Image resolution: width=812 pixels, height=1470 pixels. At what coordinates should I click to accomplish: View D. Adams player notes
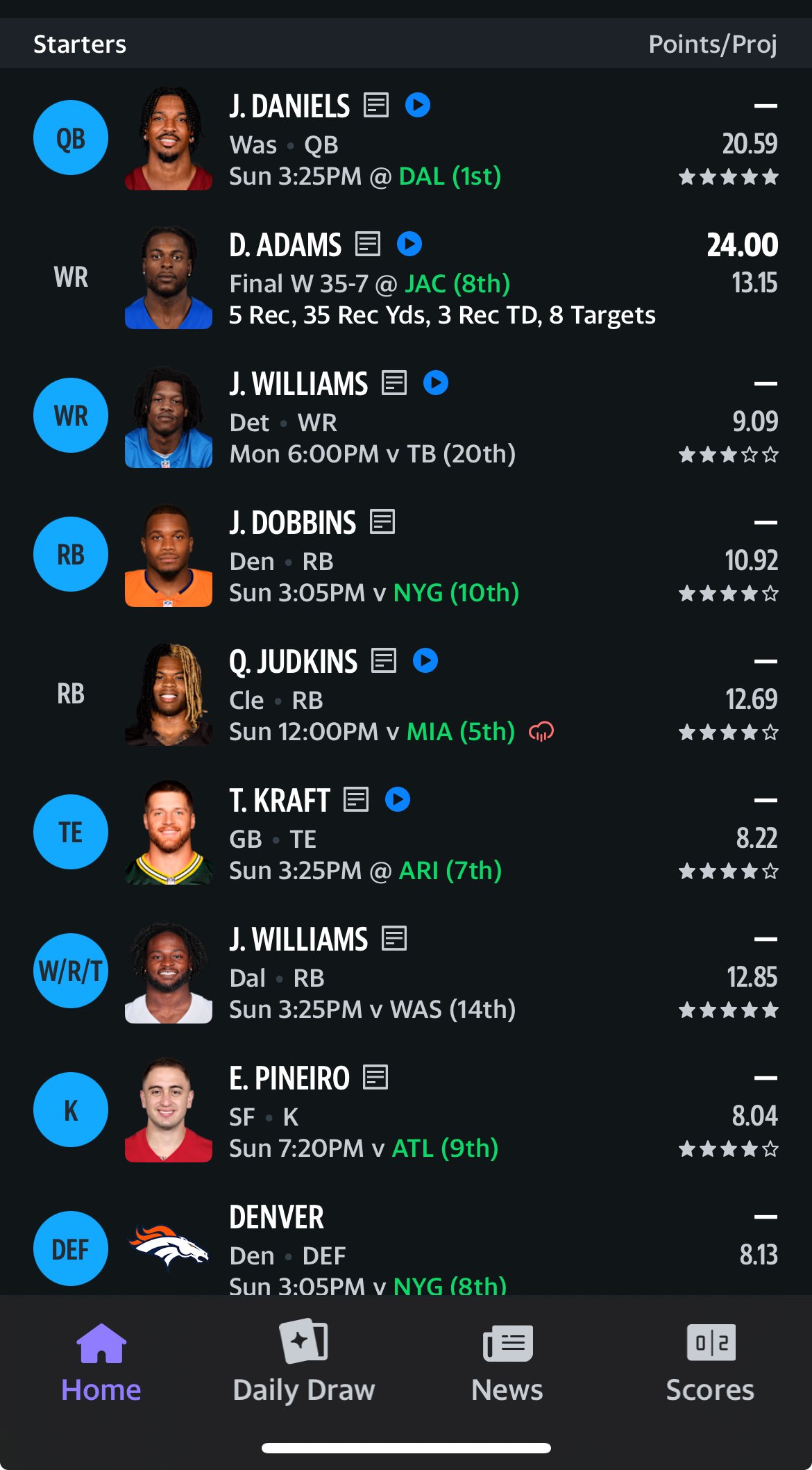[x=368, y=244]
